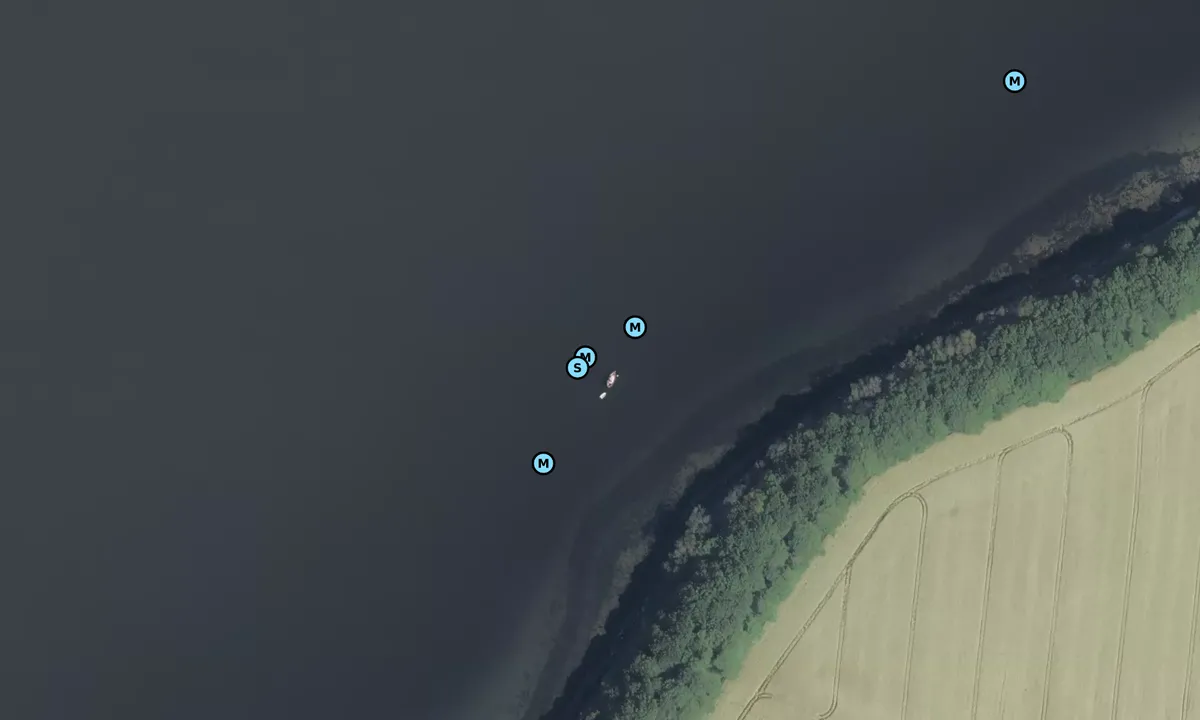
Task: Open the M marker just northeast of the boats
Action: tap(635, 327)
